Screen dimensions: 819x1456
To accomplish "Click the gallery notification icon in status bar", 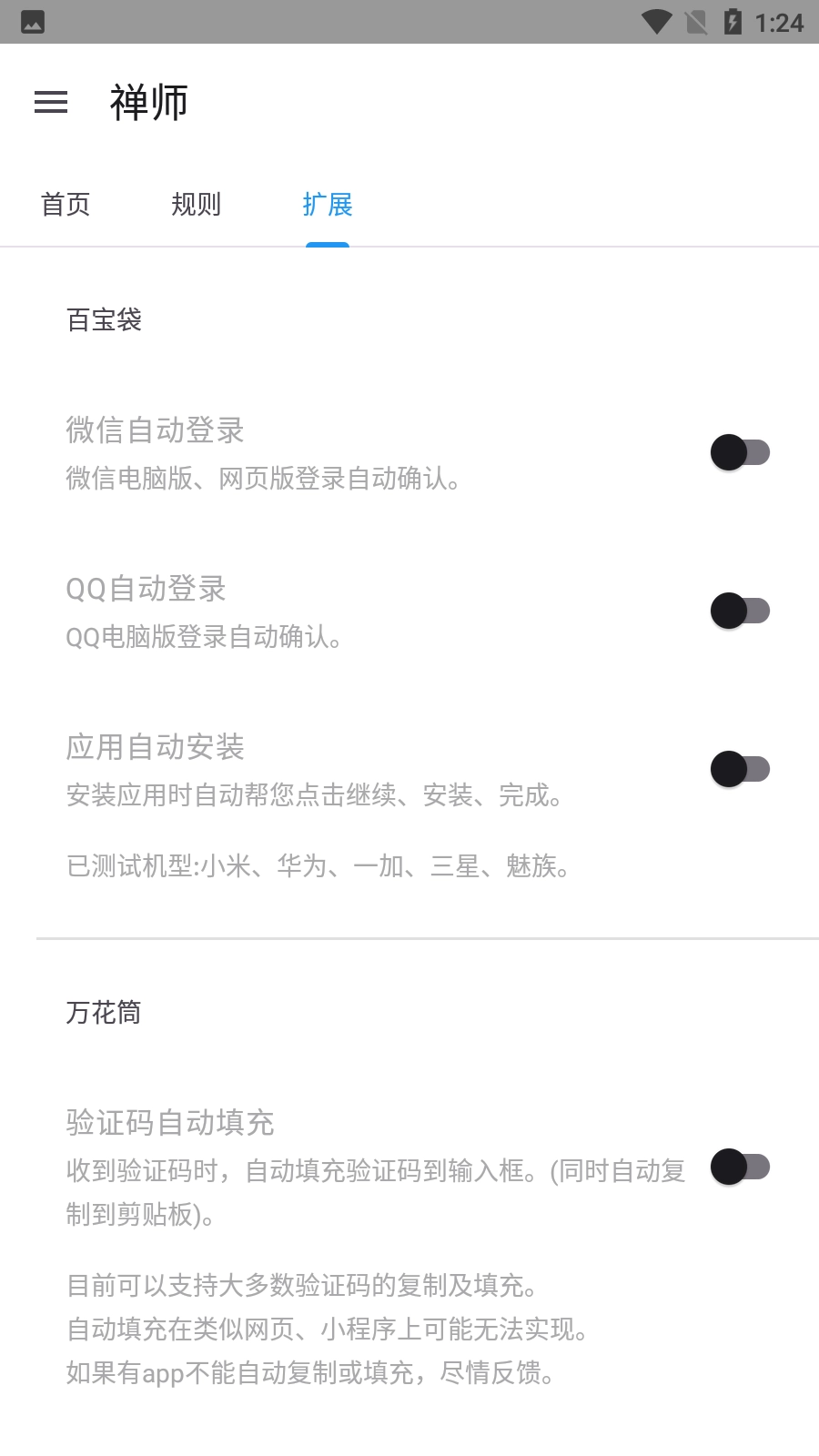I will point(32,21).
